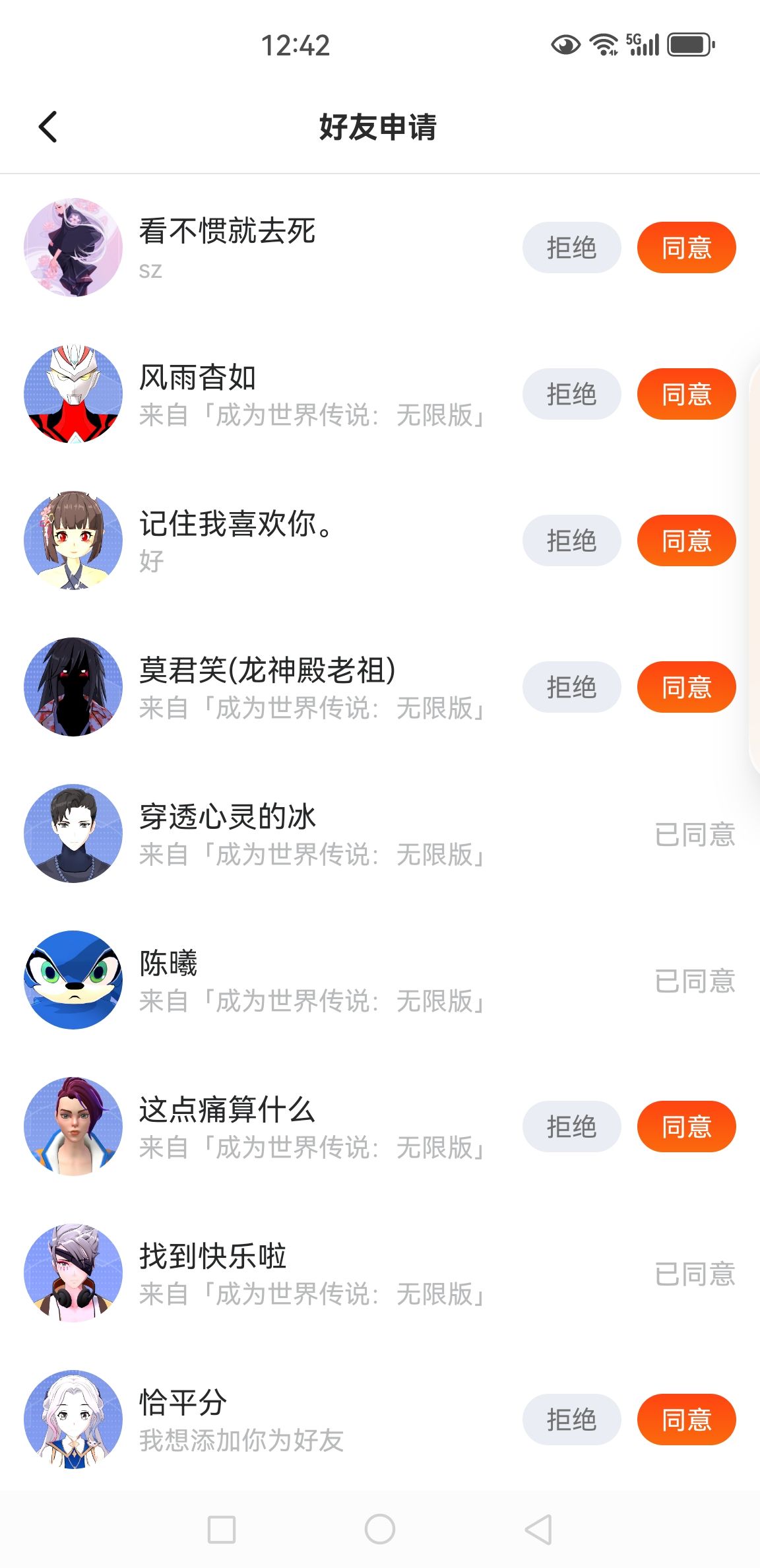Agree to 风雨杳如's friend request
Viewport: 760px width, 1568px height.
[686, 395]
